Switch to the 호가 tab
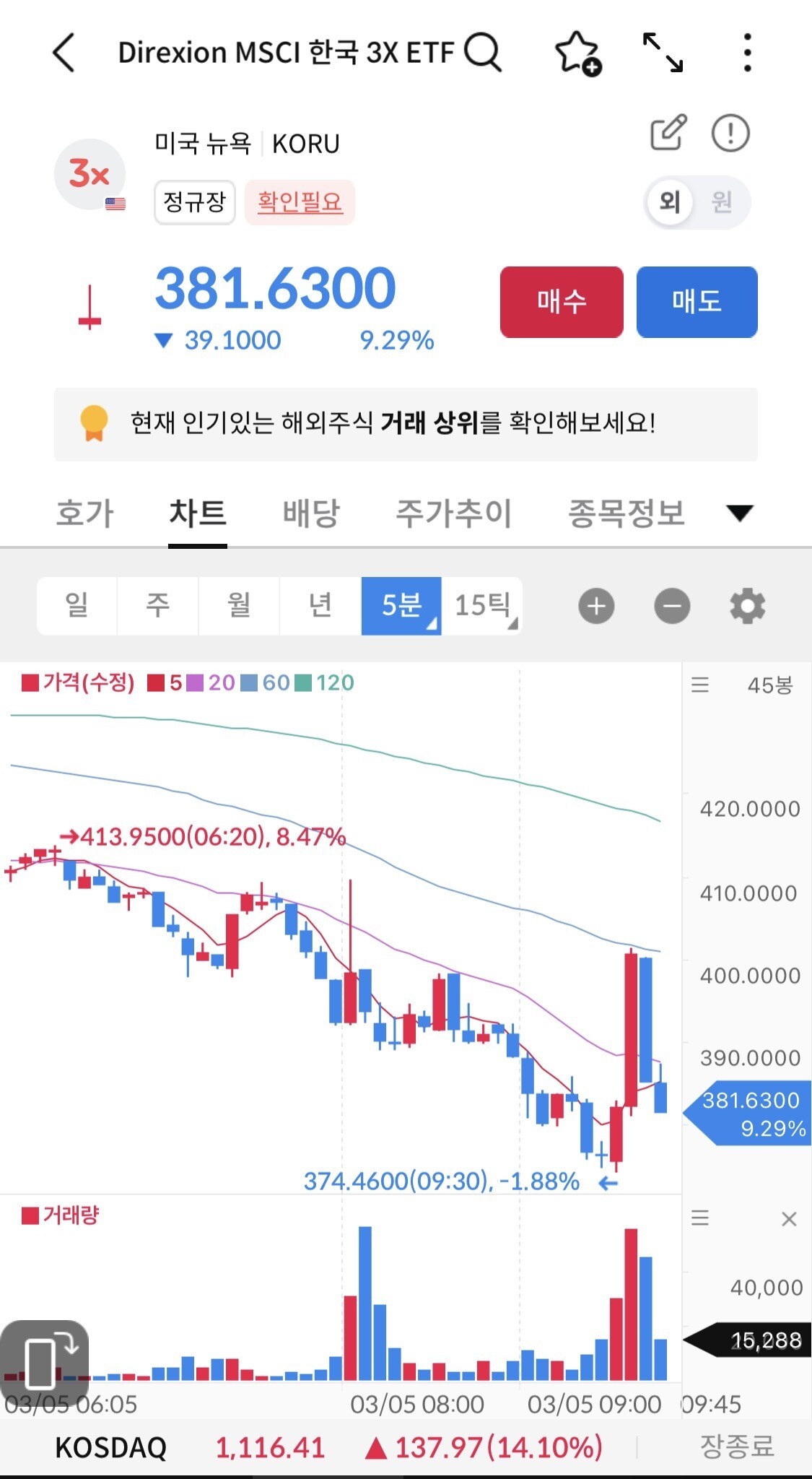Image resolution: width=812 pixels, height=1479 pixels. (x=84, y=514)
